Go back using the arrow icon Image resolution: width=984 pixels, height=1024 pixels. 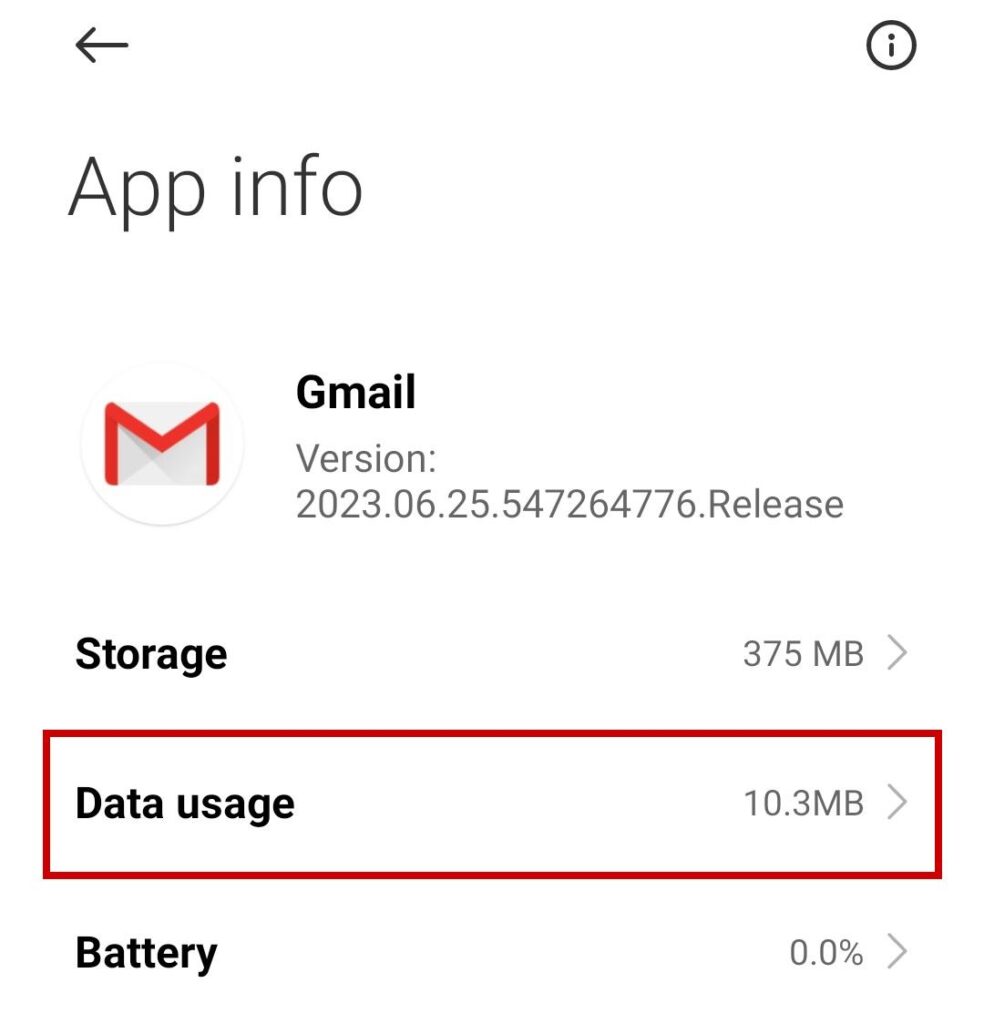click(101, 46)
